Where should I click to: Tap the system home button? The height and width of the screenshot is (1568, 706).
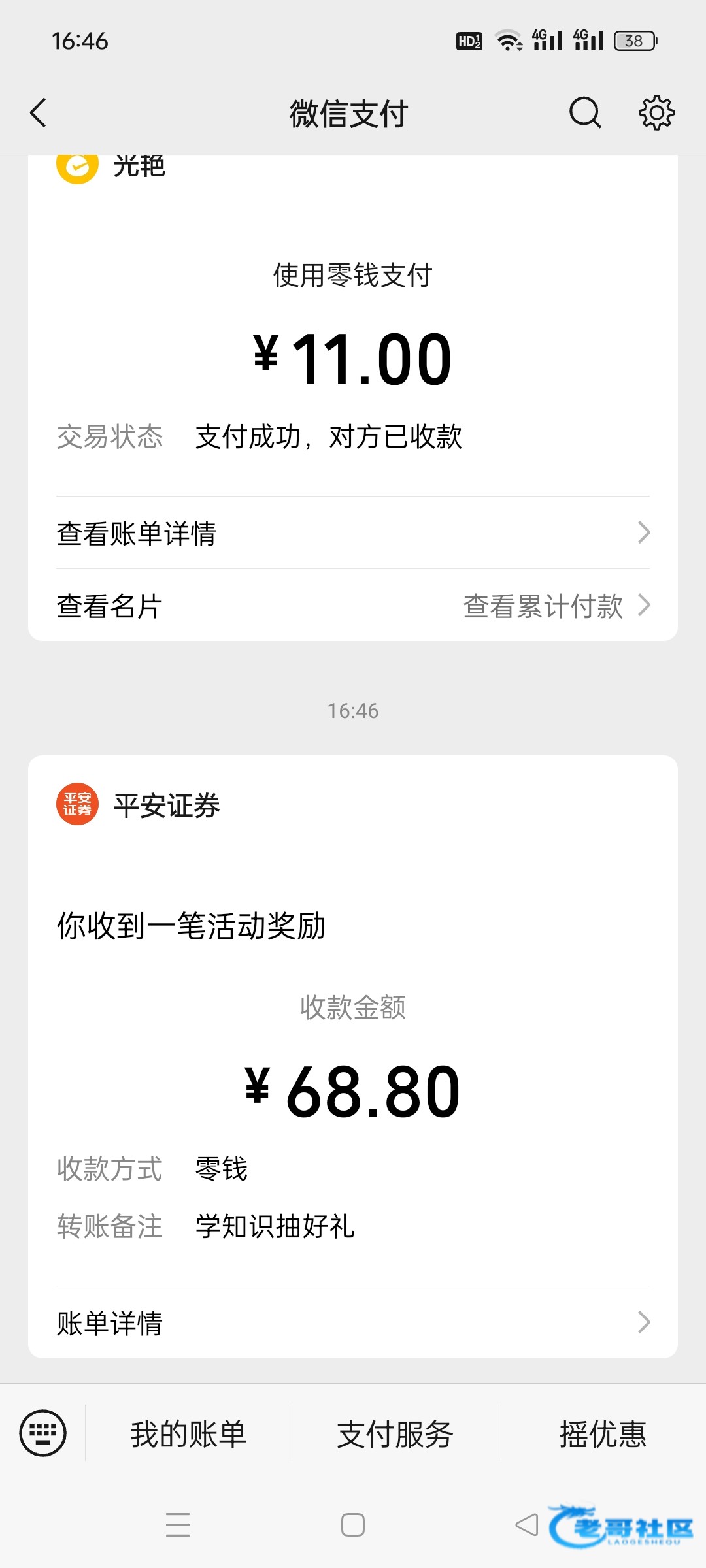pyautogui.click(x=353, y=1525)
